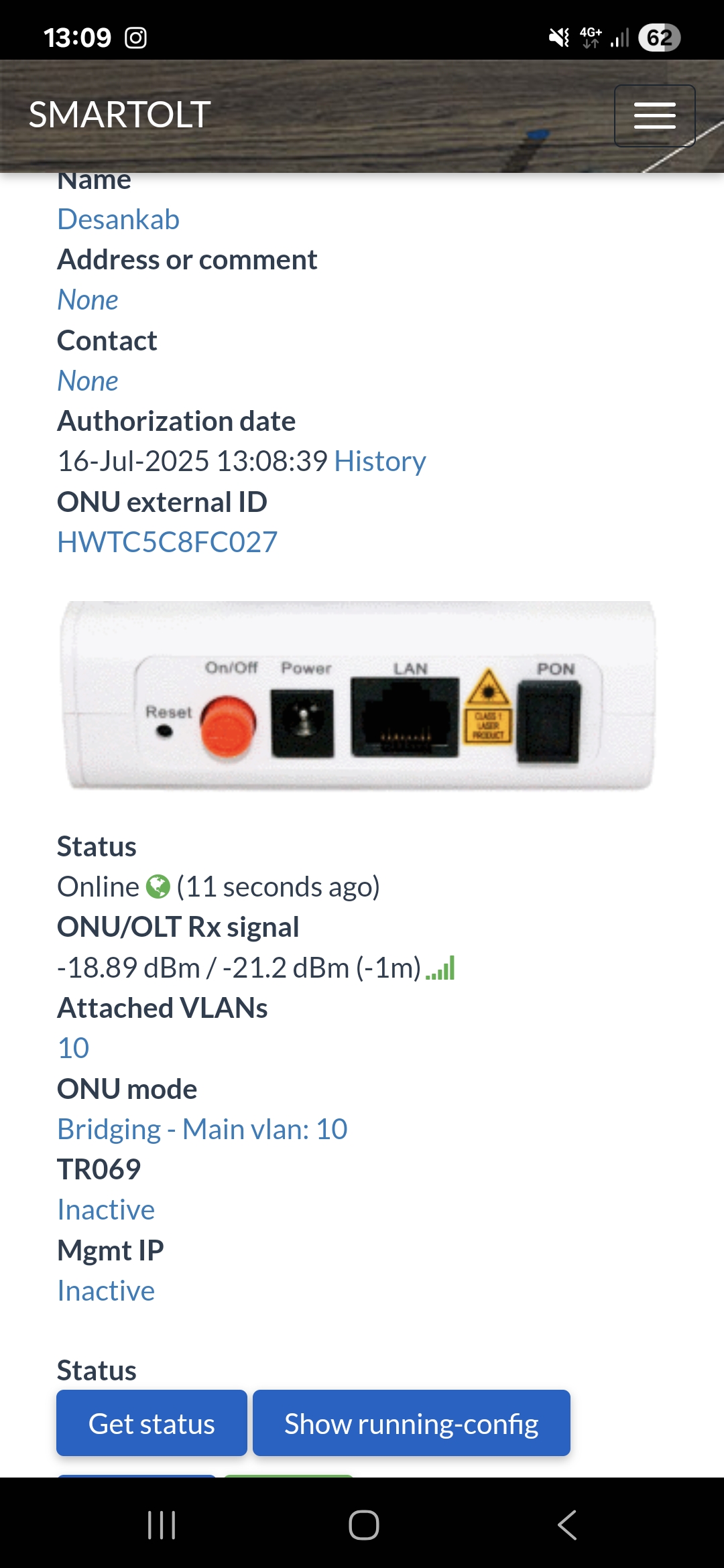Open attached VLAN 10

point(73,1049)
